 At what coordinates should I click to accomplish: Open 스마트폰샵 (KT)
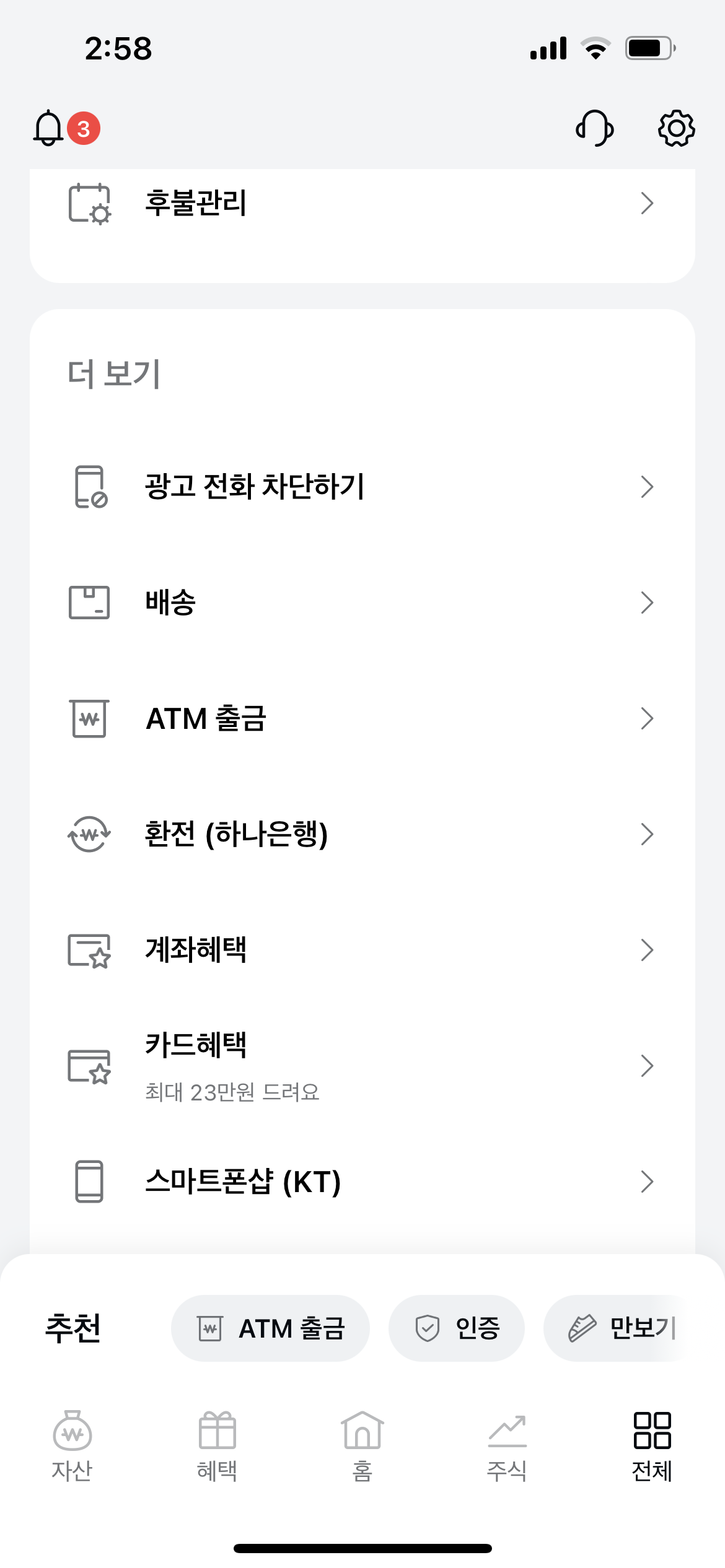click(x=362, y=1182)
